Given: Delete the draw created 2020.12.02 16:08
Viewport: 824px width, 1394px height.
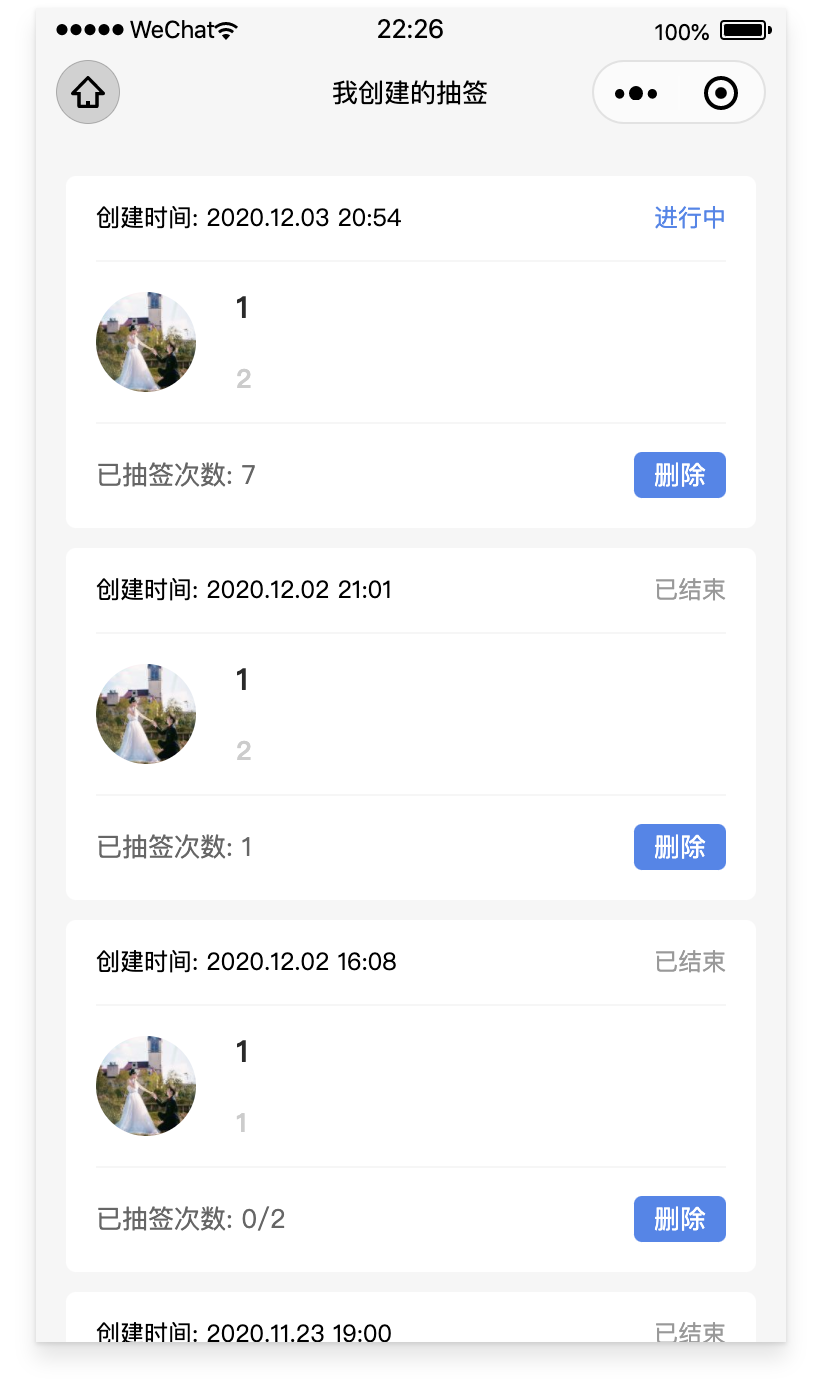Looking at the screenshot, I should tap(680, 1219).
